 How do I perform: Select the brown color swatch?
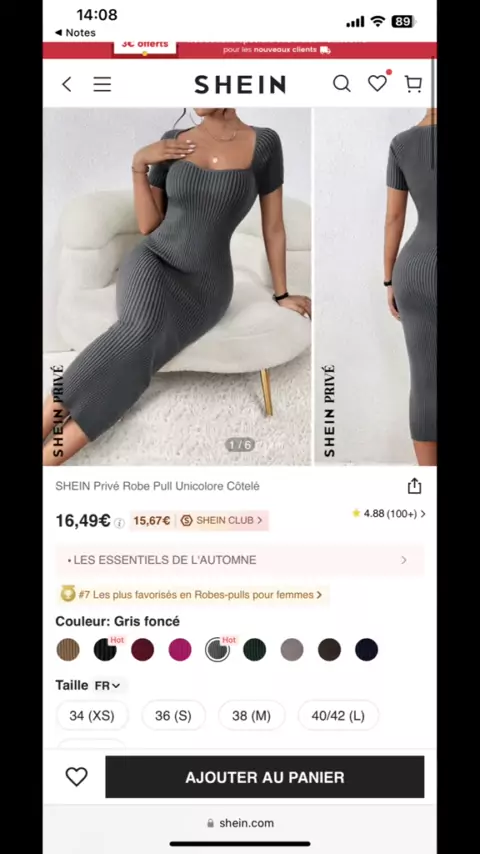(x=68, y=650)
